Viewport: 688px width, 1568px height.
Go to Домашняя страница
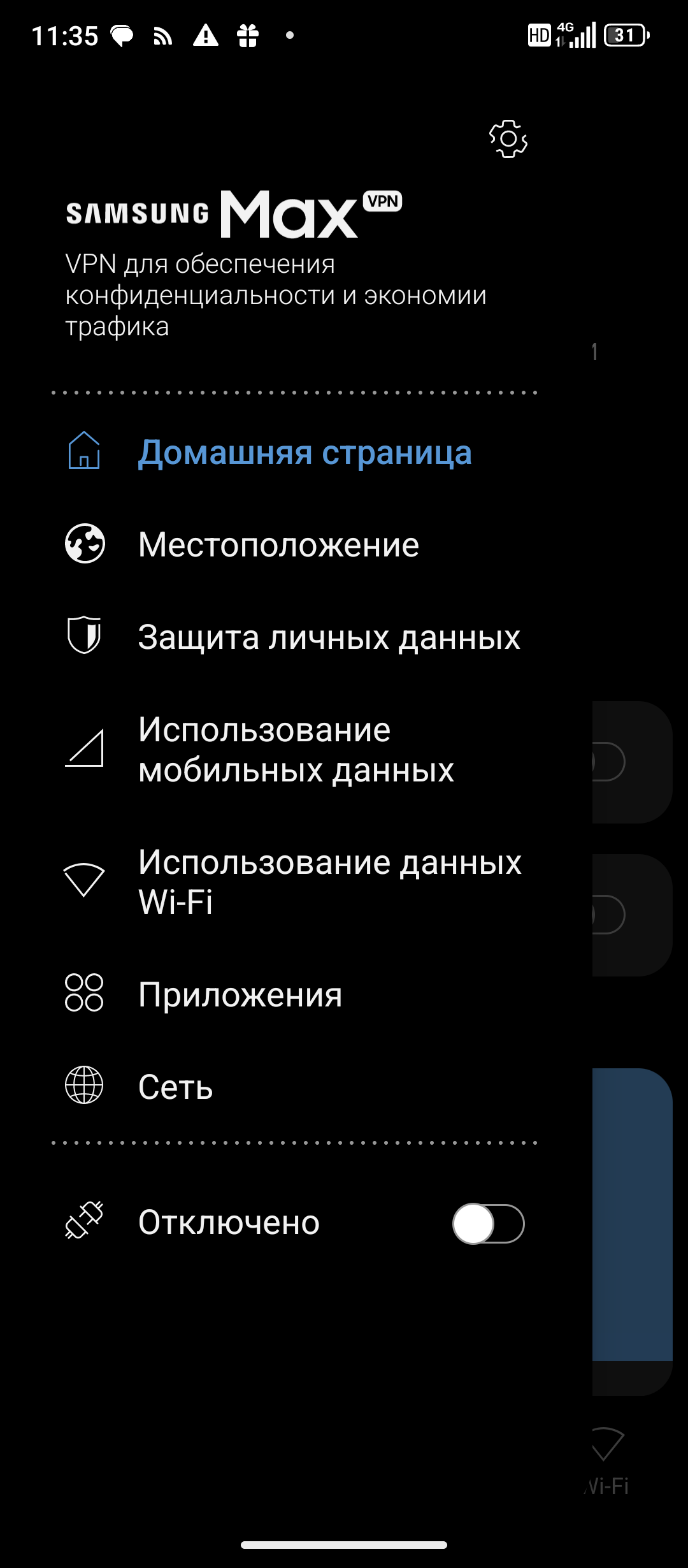coord(305,453)
